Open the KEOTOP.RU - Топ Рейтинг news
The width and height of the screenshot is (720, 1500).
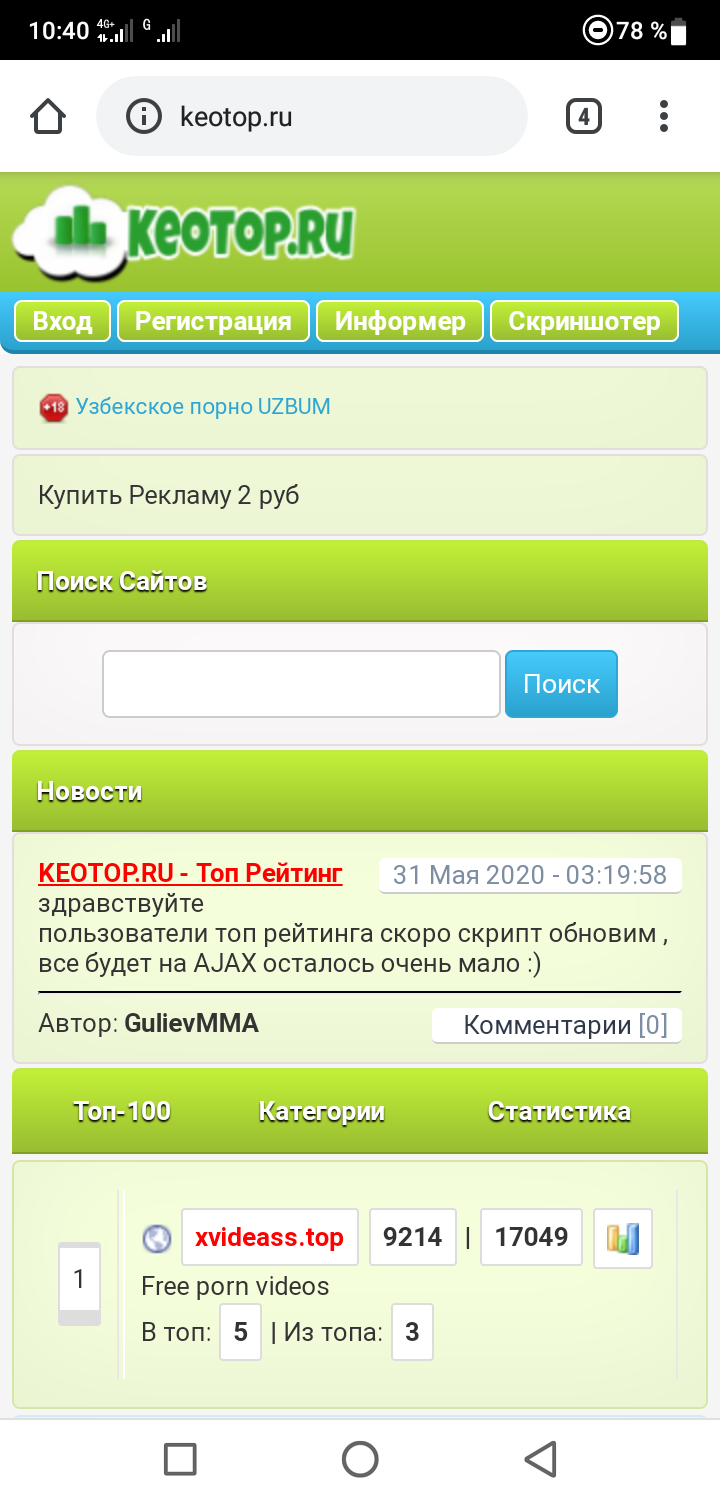click(x=190, y=873)
